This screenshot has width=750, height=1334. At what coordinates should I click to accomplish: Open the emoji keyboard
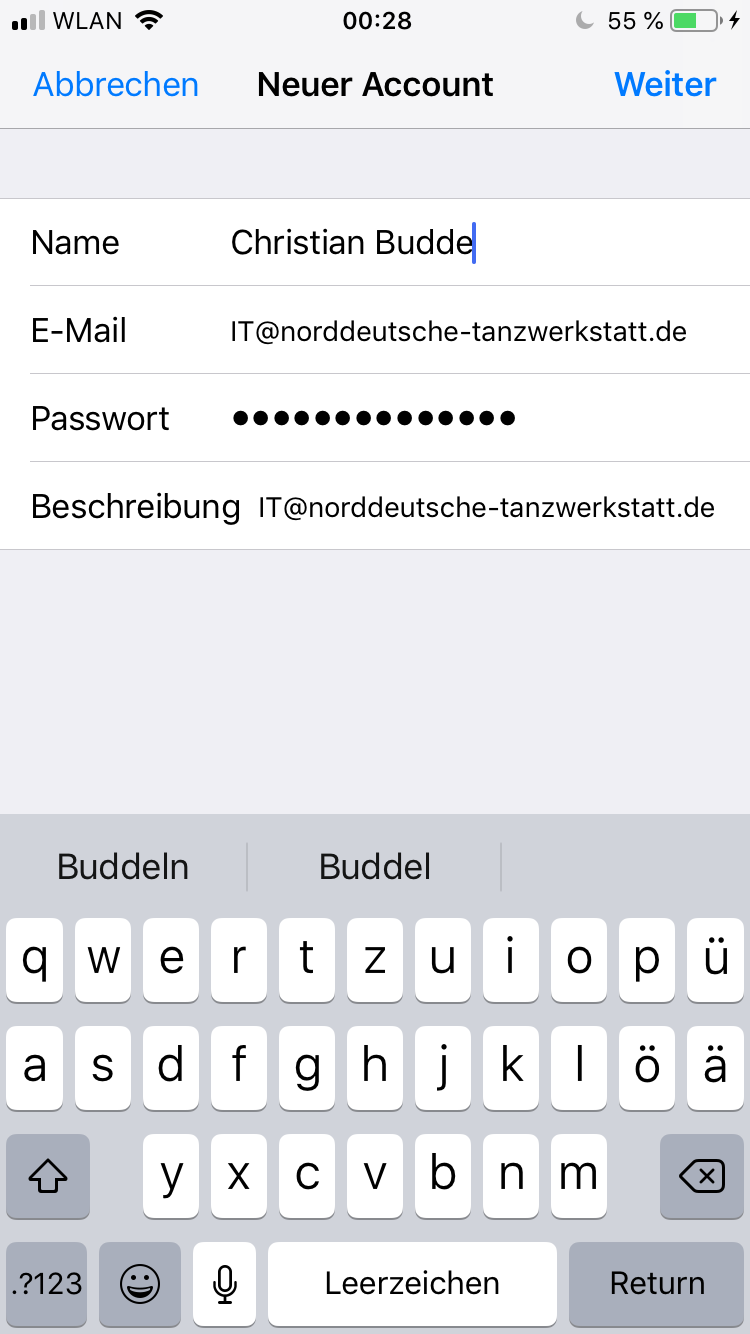coord(140,1283)
